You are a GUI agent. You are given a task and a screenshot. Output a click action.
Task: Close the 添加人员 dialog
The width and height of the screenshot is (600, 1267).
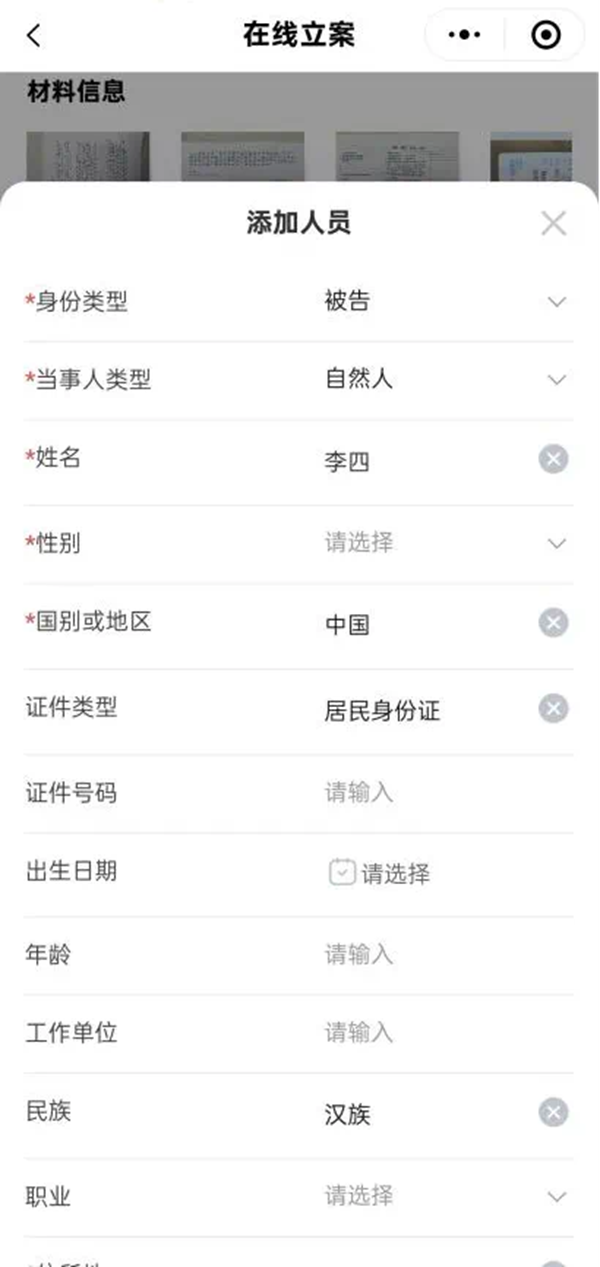point(553,223)
